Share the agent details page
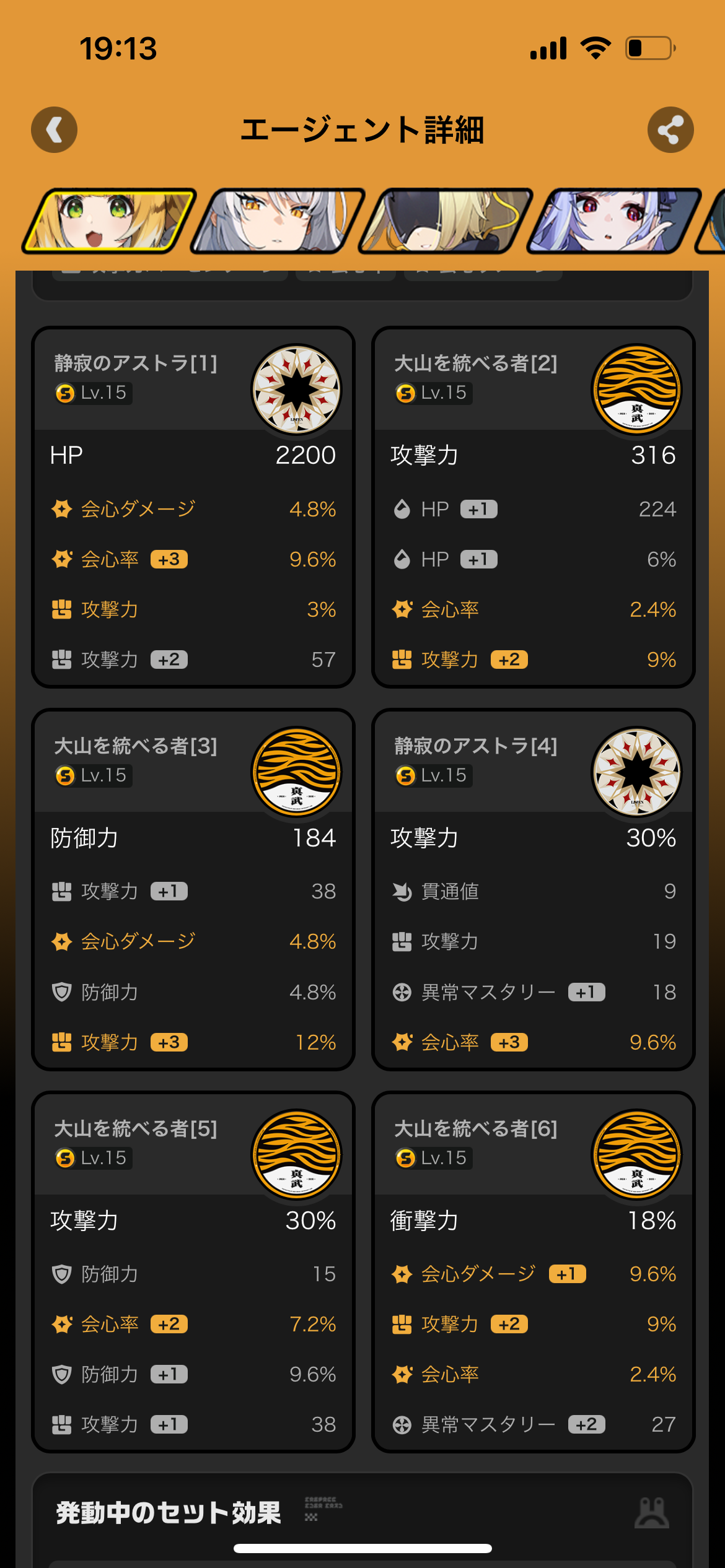Image resolution: width=725 pixels, height=1568 pixels. 670,130
